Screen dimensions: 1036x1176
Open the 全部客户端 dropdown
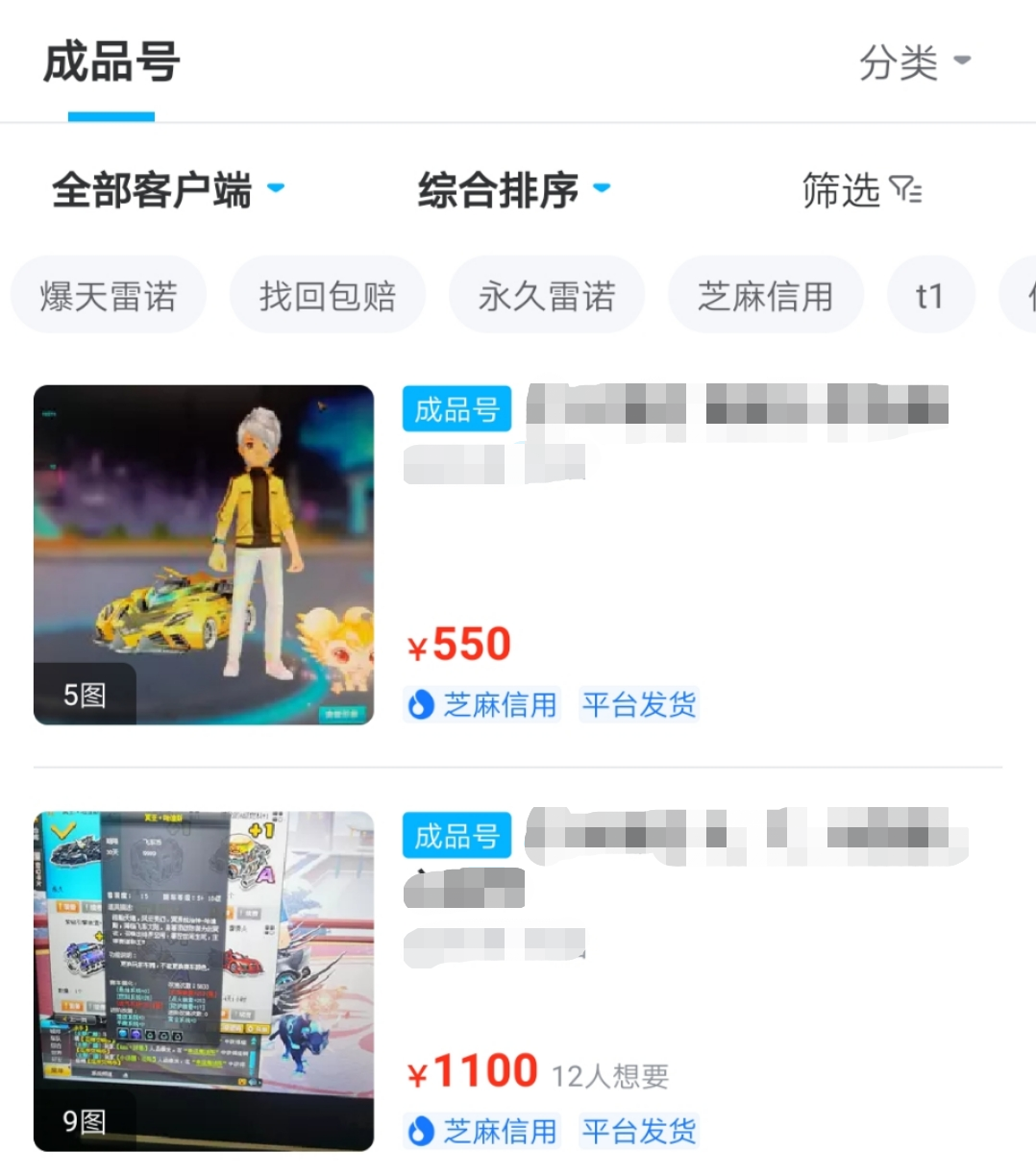click(167, 189)
